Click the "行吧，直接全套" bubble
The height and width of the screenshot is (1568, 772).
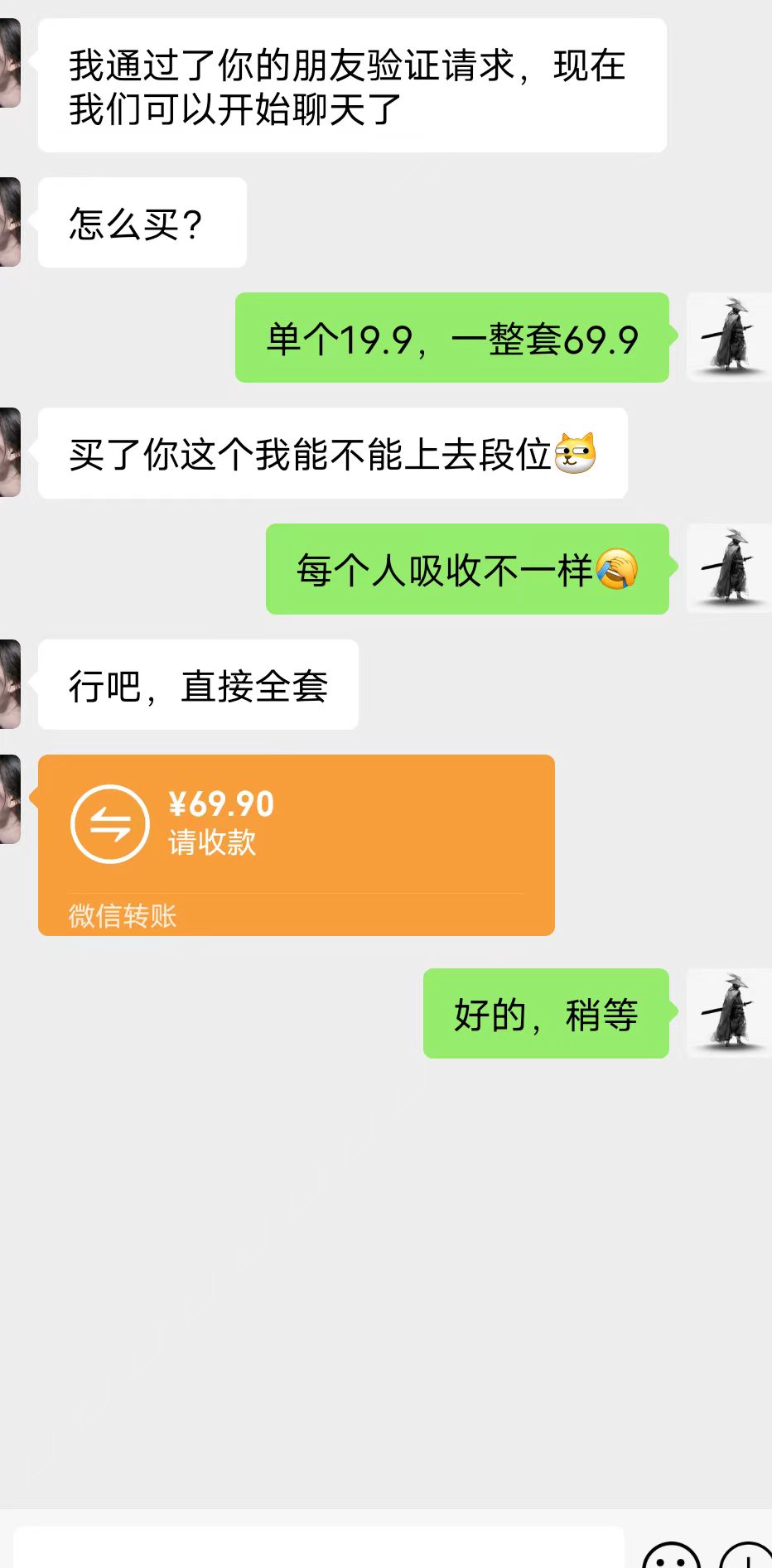tap(197, 684)
